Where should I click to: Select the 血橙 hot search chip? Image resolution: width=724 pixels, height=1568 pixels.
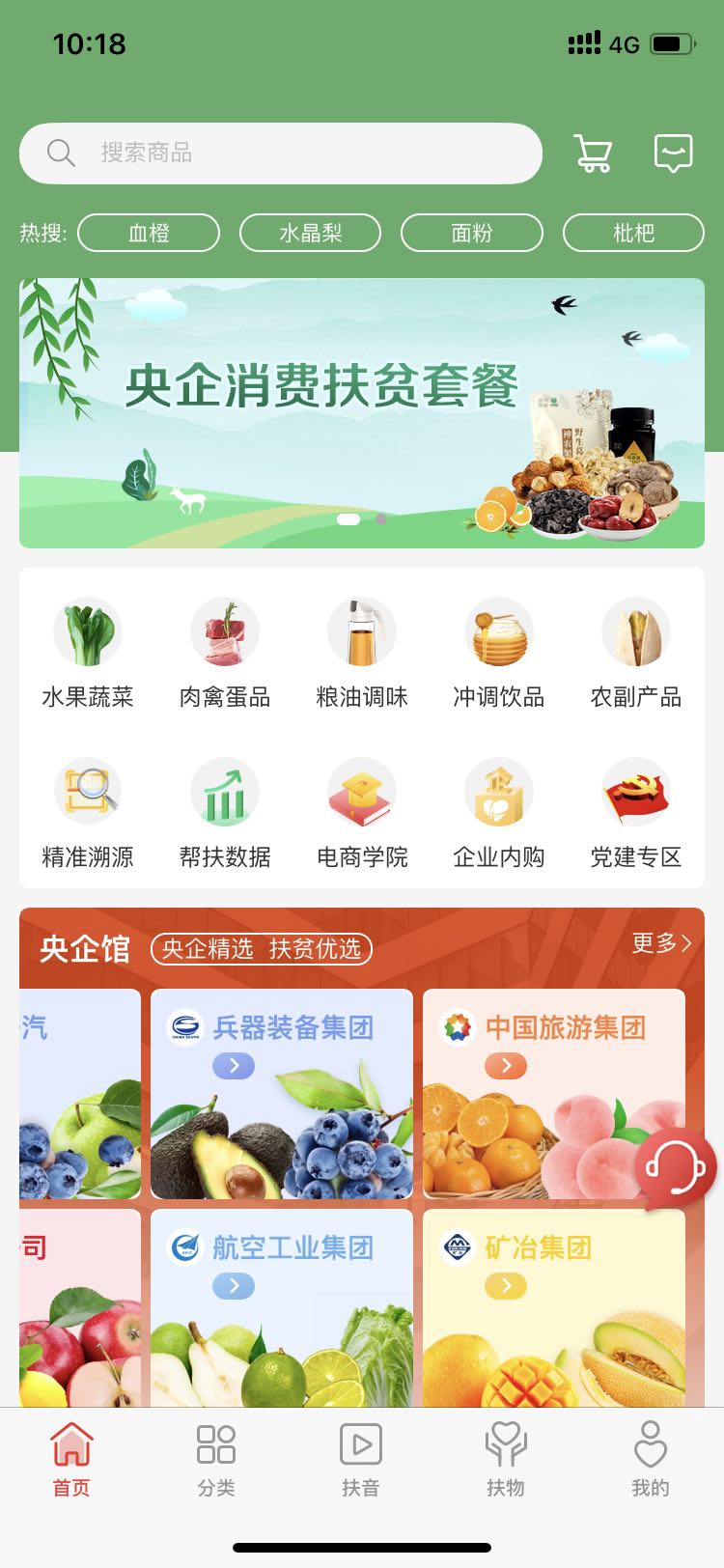pos(149,233)
